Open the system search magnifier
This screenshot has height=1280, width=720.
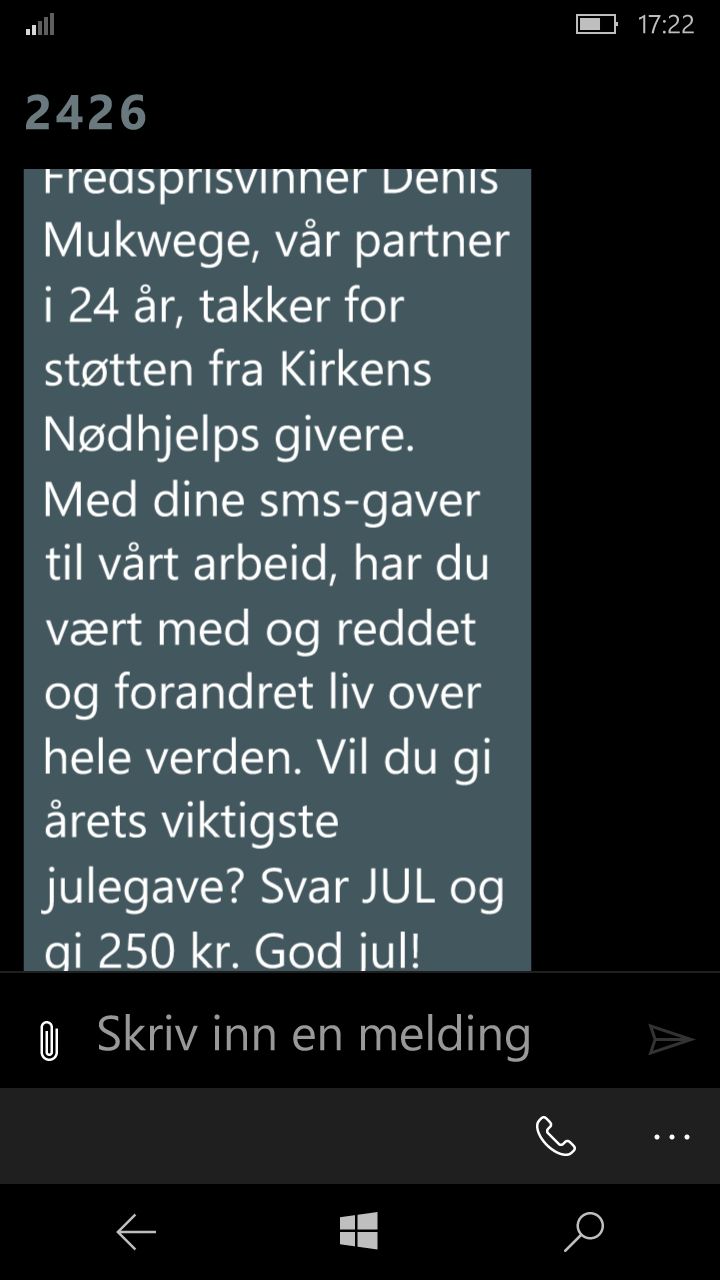click(x=583, y=1232)
